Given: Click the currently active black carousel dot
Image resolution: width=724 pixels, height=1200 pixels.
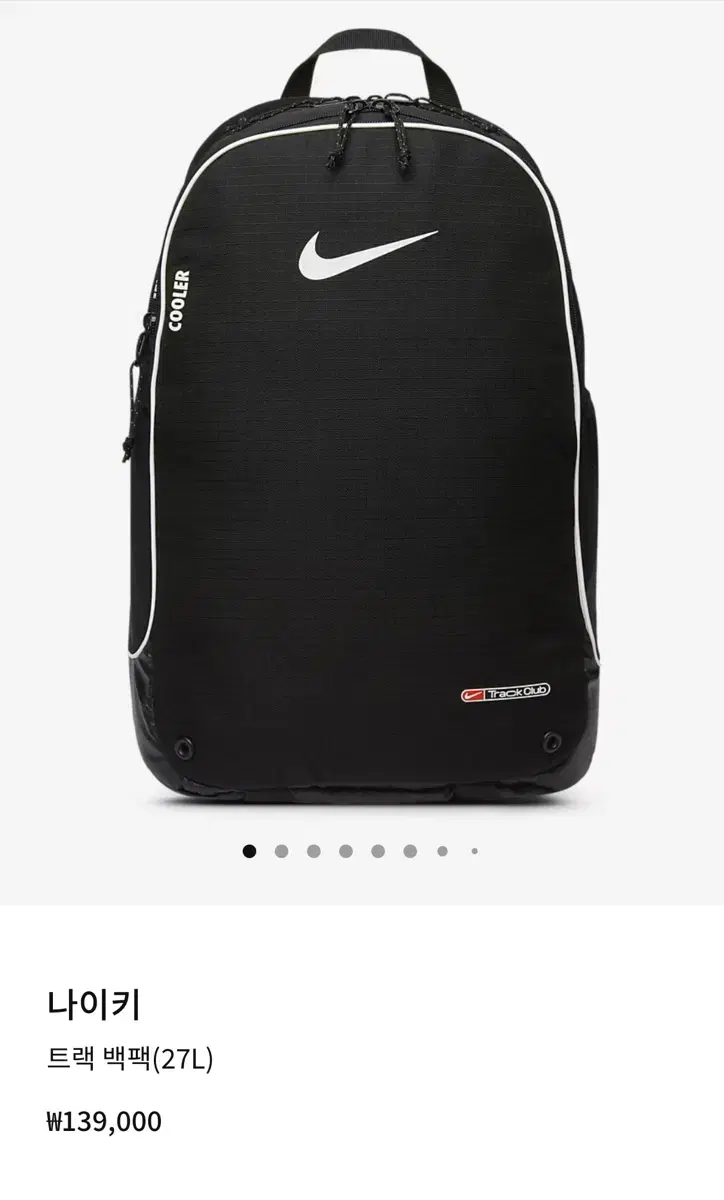Looking at the screenshot, I should pos(249,851).
